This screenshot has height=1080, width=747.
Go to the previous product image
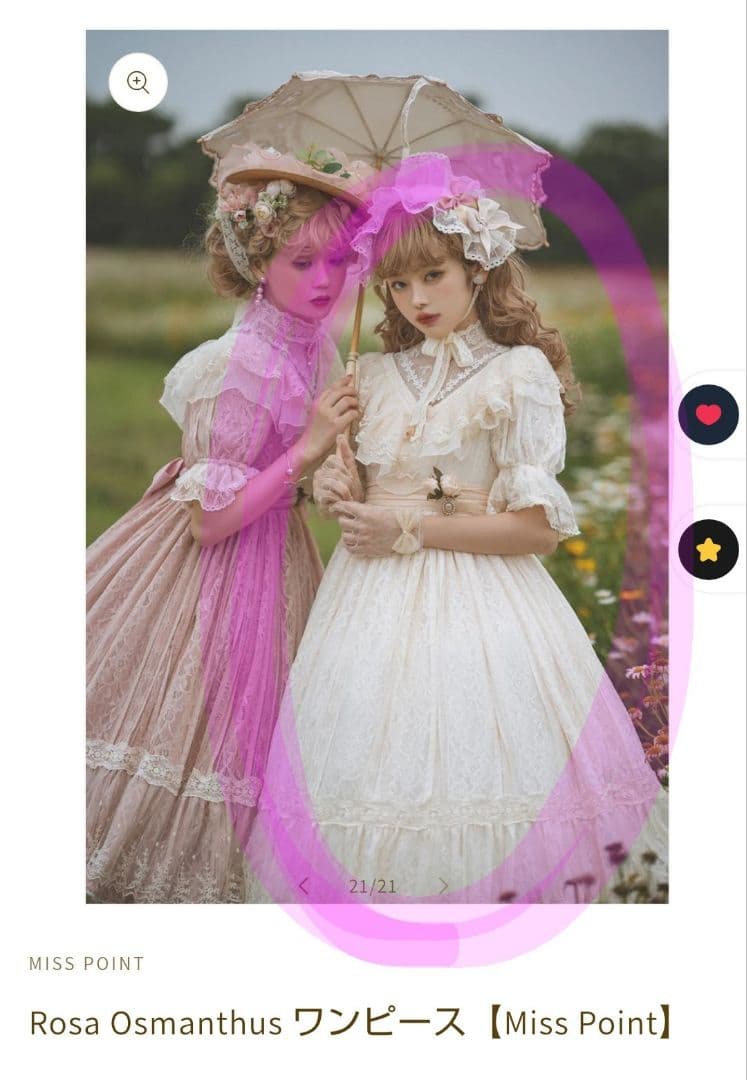click(x=304, y=886)
